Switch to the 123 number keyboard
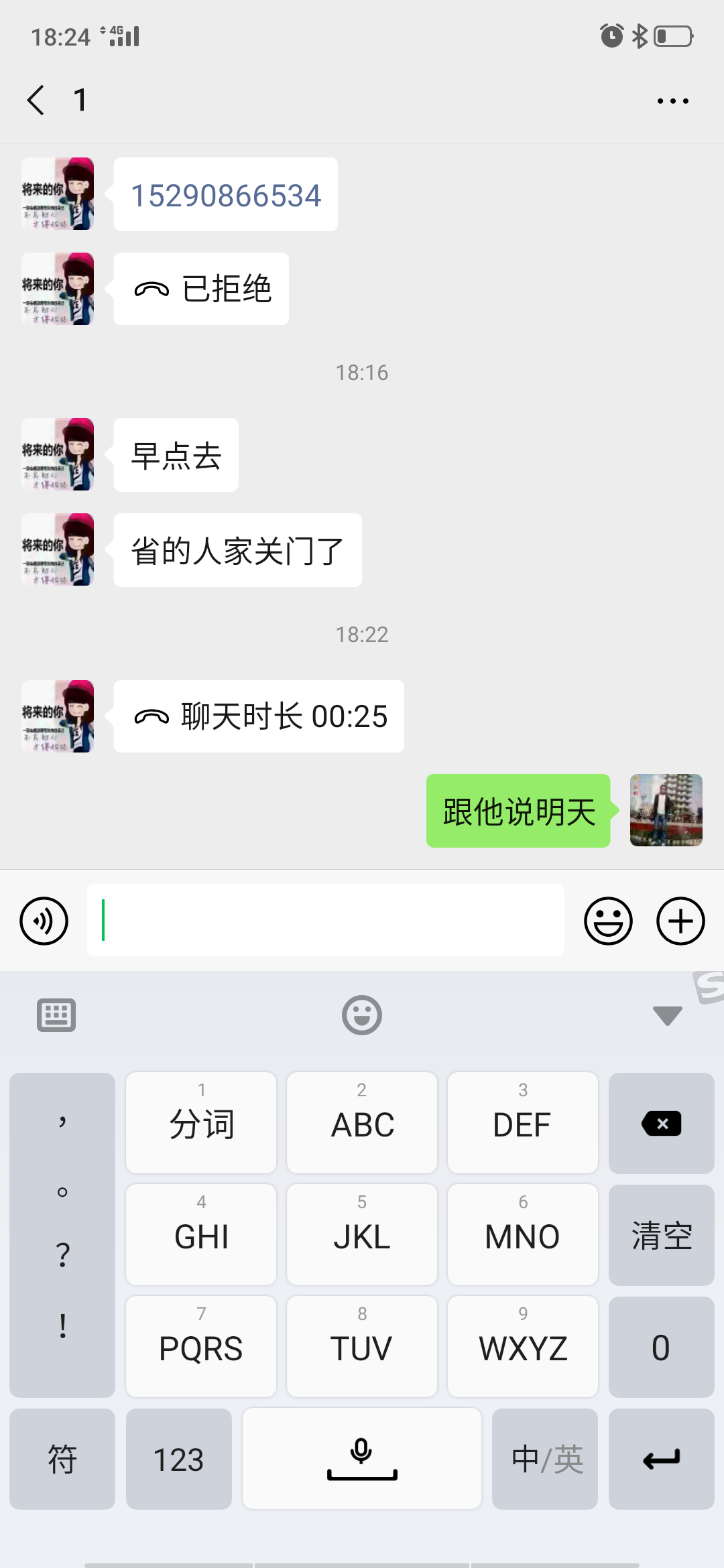Image resolution: width=724 pixels, height=1568 pixels. (178, 1459)
